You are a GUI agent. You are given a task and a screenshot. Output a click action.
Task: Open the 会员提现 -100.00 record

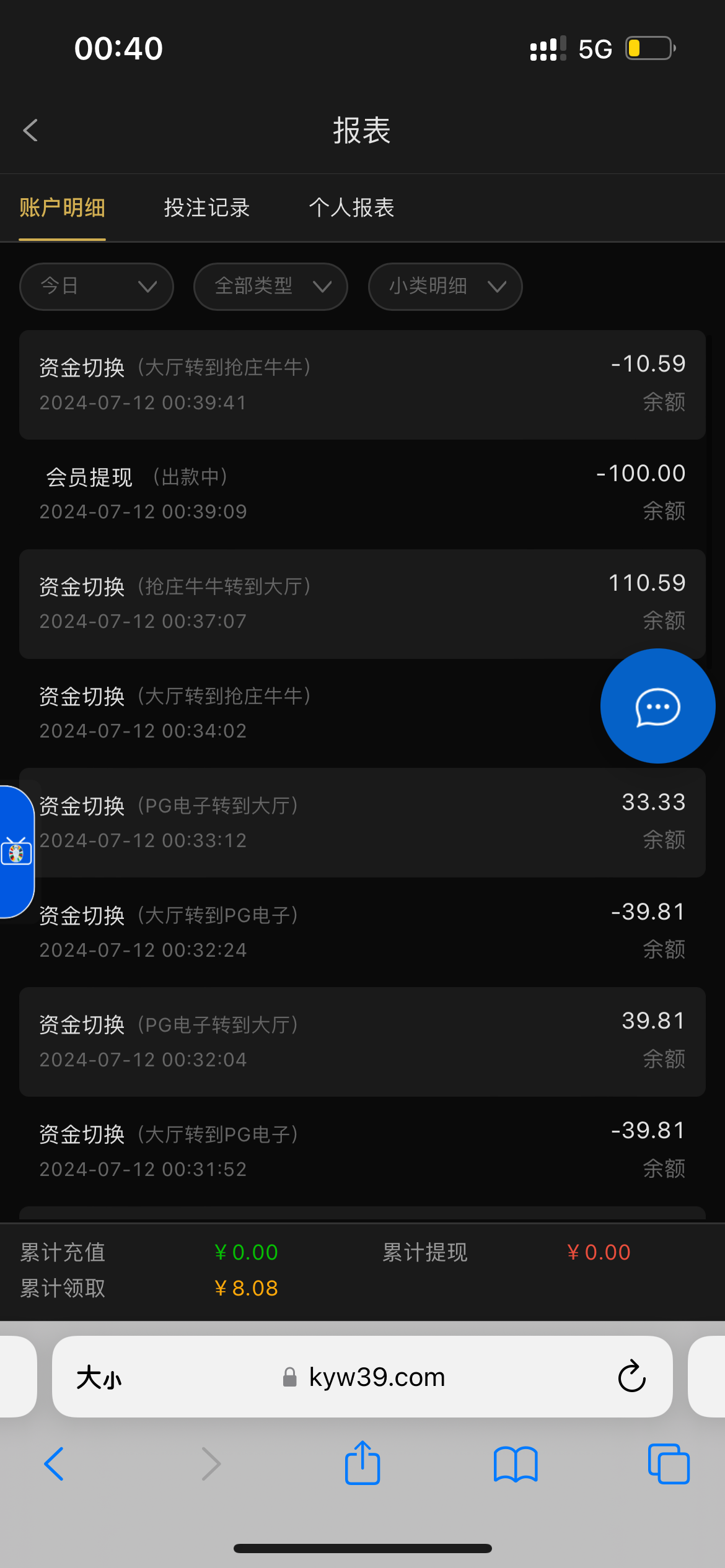click(362, 494)
